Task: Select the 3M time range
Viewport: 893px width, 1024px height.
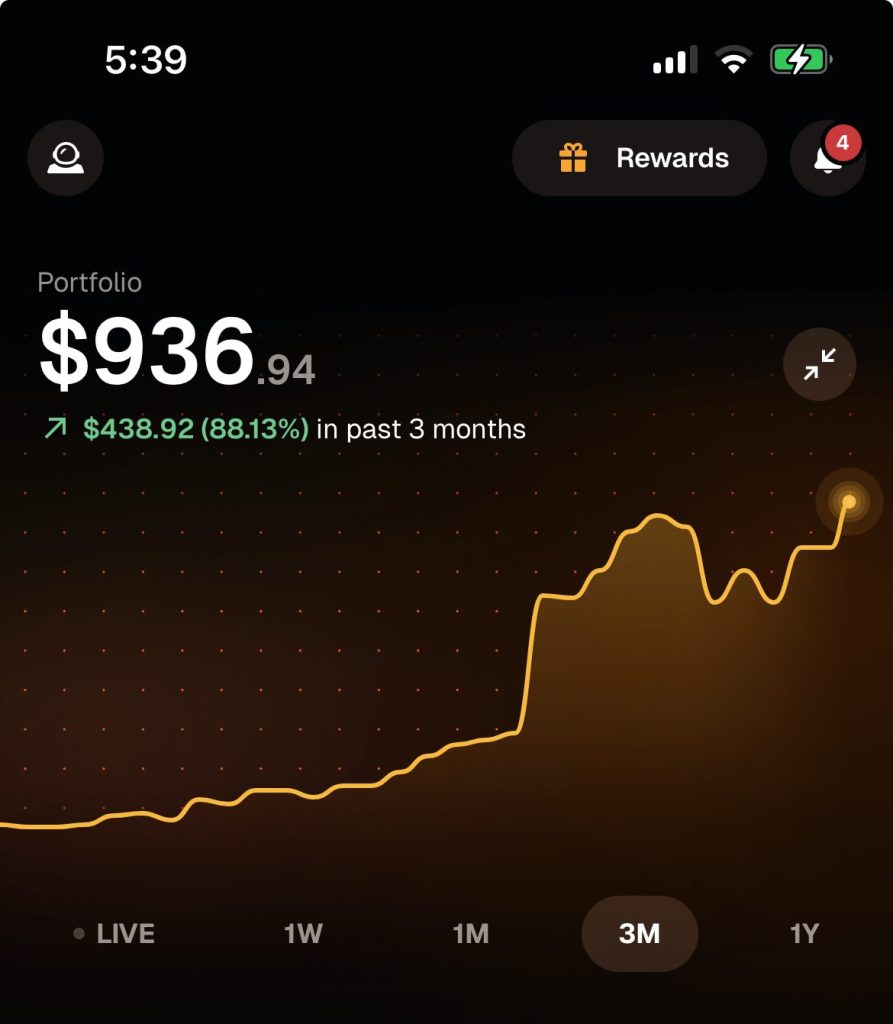Action: click(639, 934)
